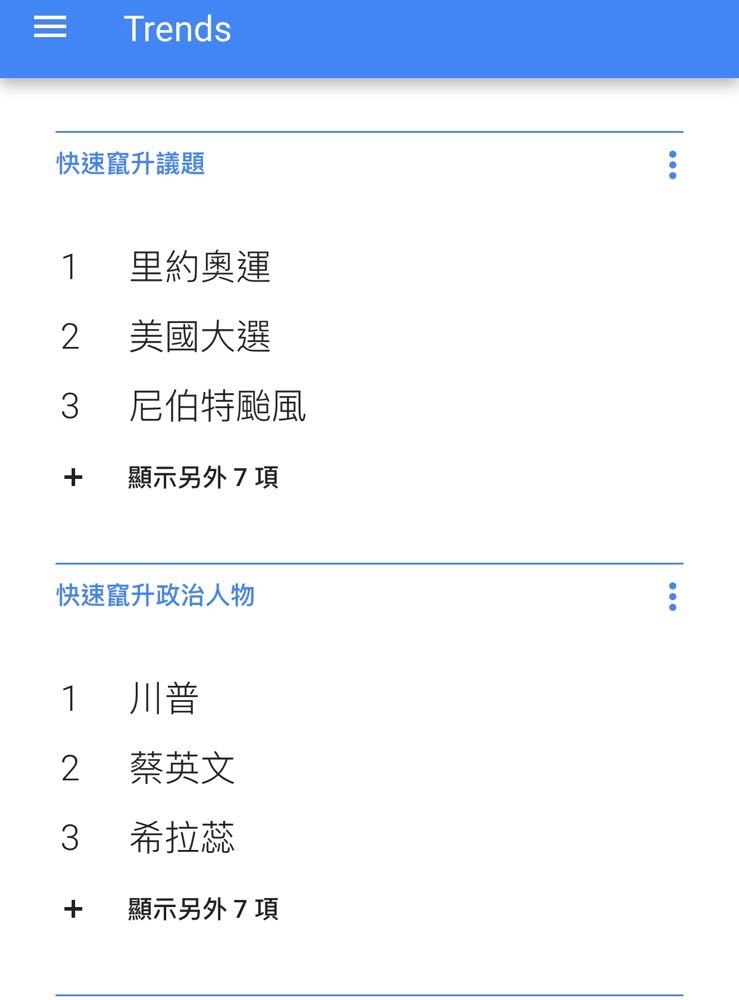Open the 川普 trend
739x1000 pixels.
[164, 699]
